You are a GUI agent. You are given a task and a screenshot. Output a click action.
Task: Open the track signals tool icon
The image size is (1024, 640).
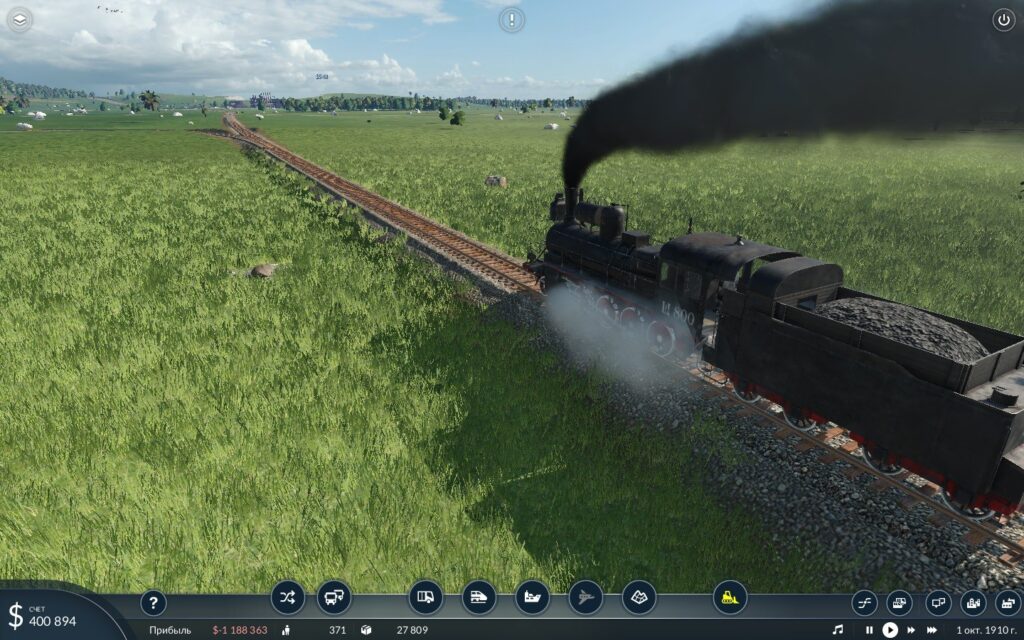coord(864,603)
